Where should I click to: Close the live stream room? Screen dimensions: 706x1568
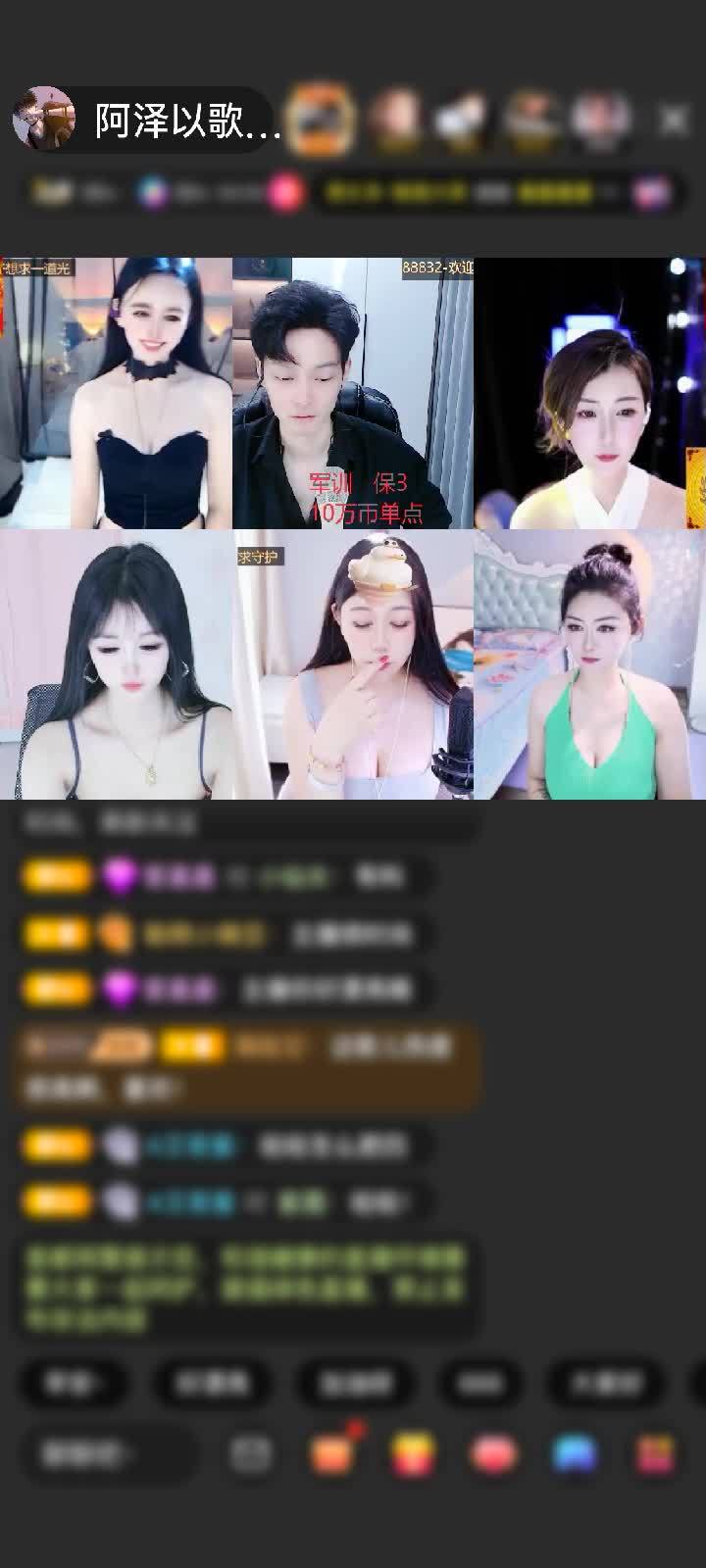(674, 120)
